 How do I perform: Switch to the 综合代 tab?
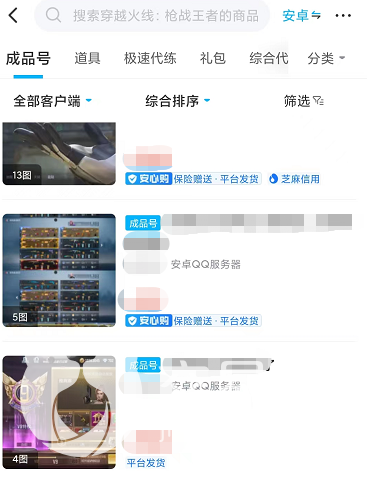point(269,58)
